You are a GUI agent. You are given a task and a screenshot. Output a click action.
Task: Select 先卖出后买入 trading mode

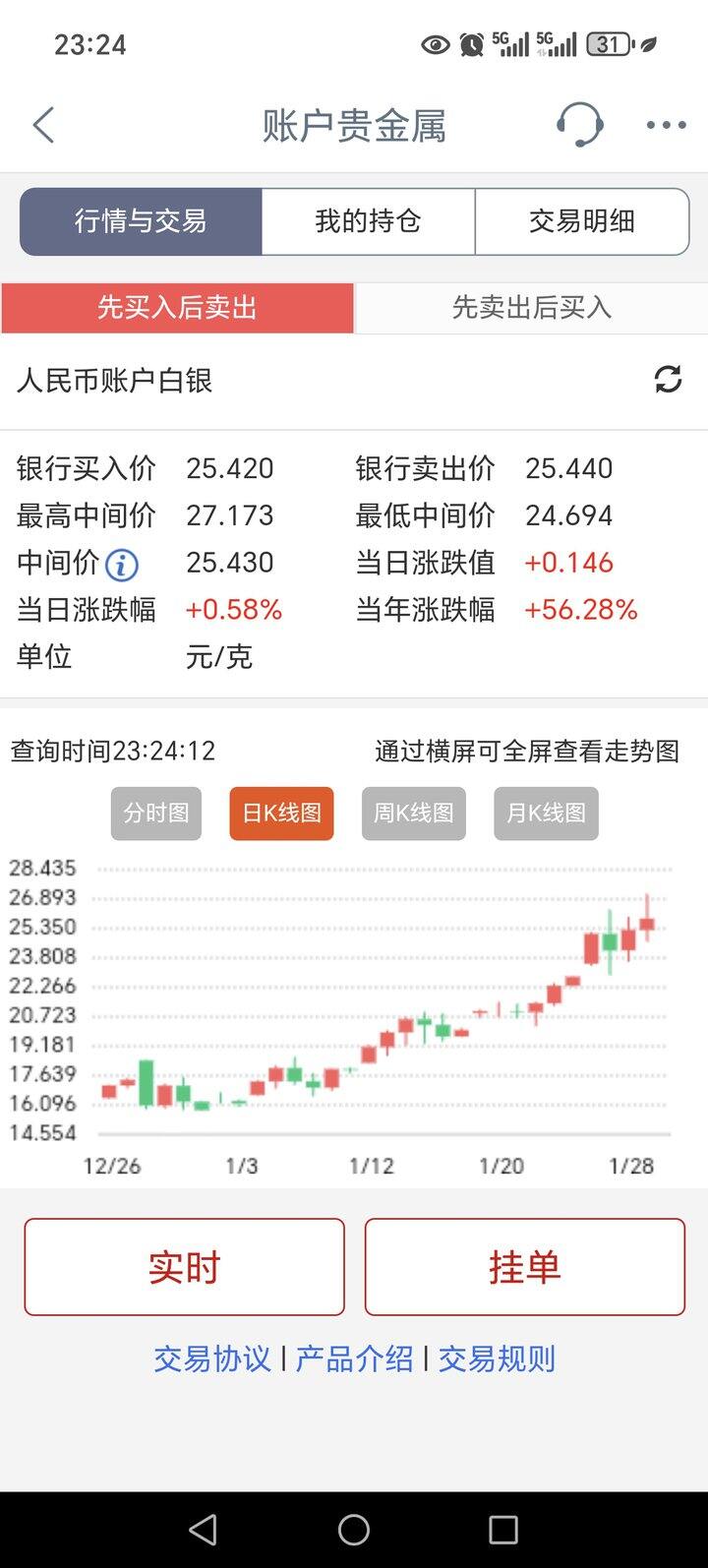point(531,308)
